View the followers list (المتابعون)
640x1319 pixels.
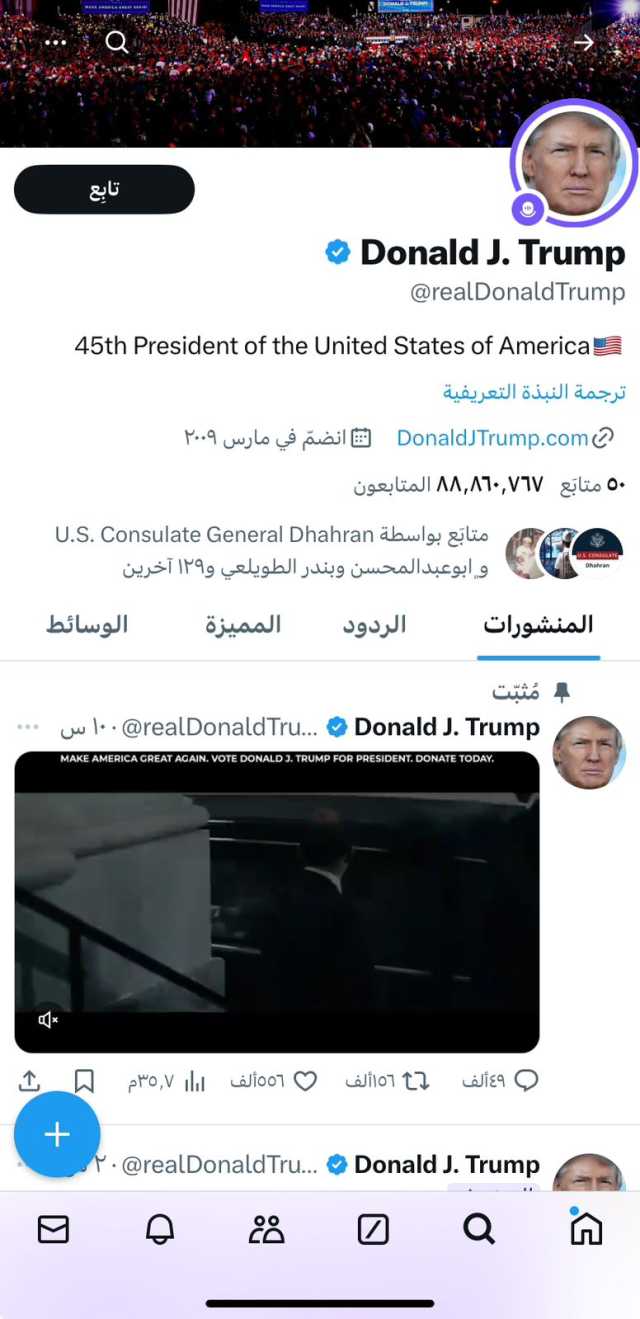448,485
